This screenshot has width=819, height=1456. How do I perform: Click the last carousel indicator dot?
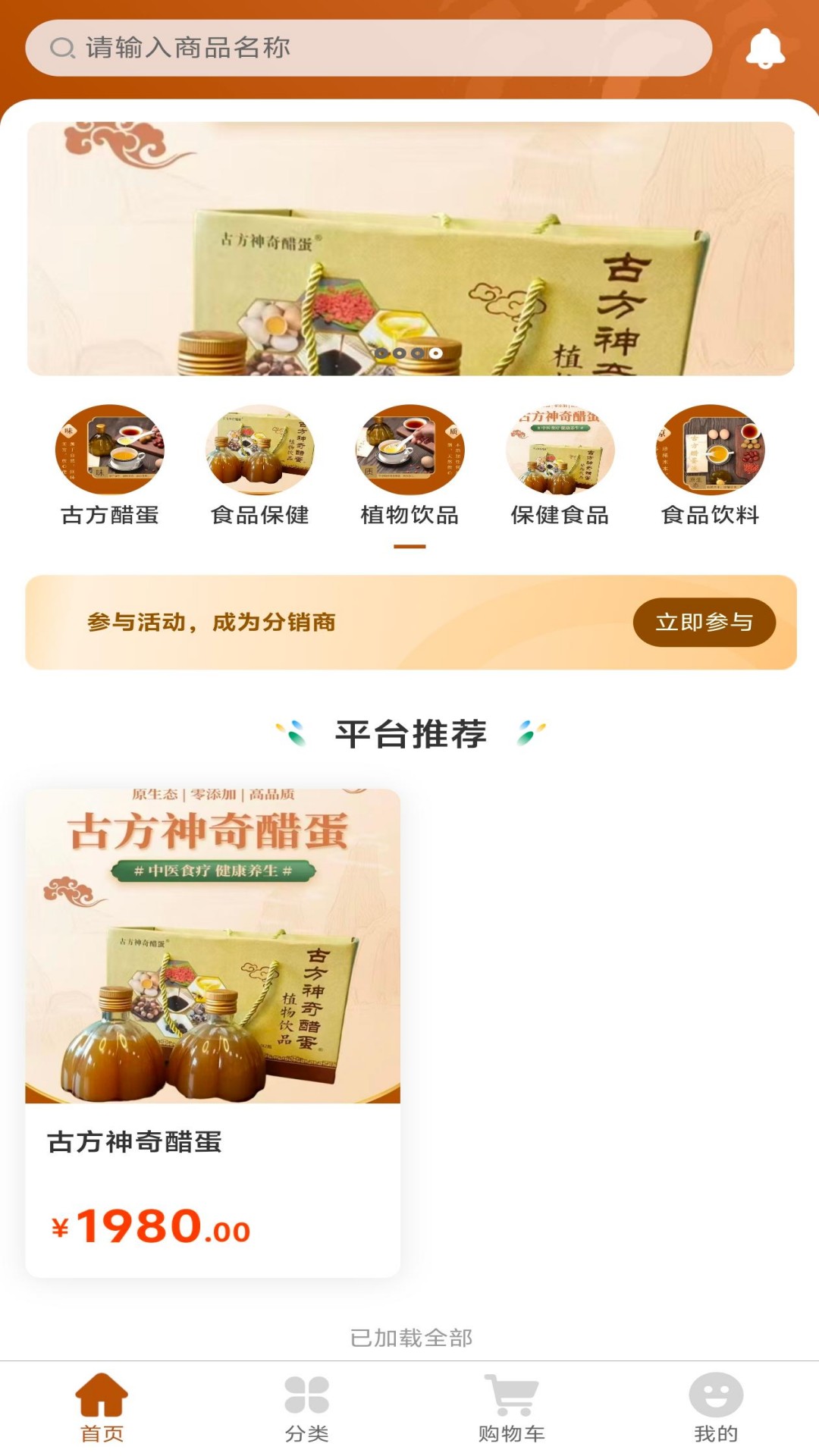(x=435, y=351)
